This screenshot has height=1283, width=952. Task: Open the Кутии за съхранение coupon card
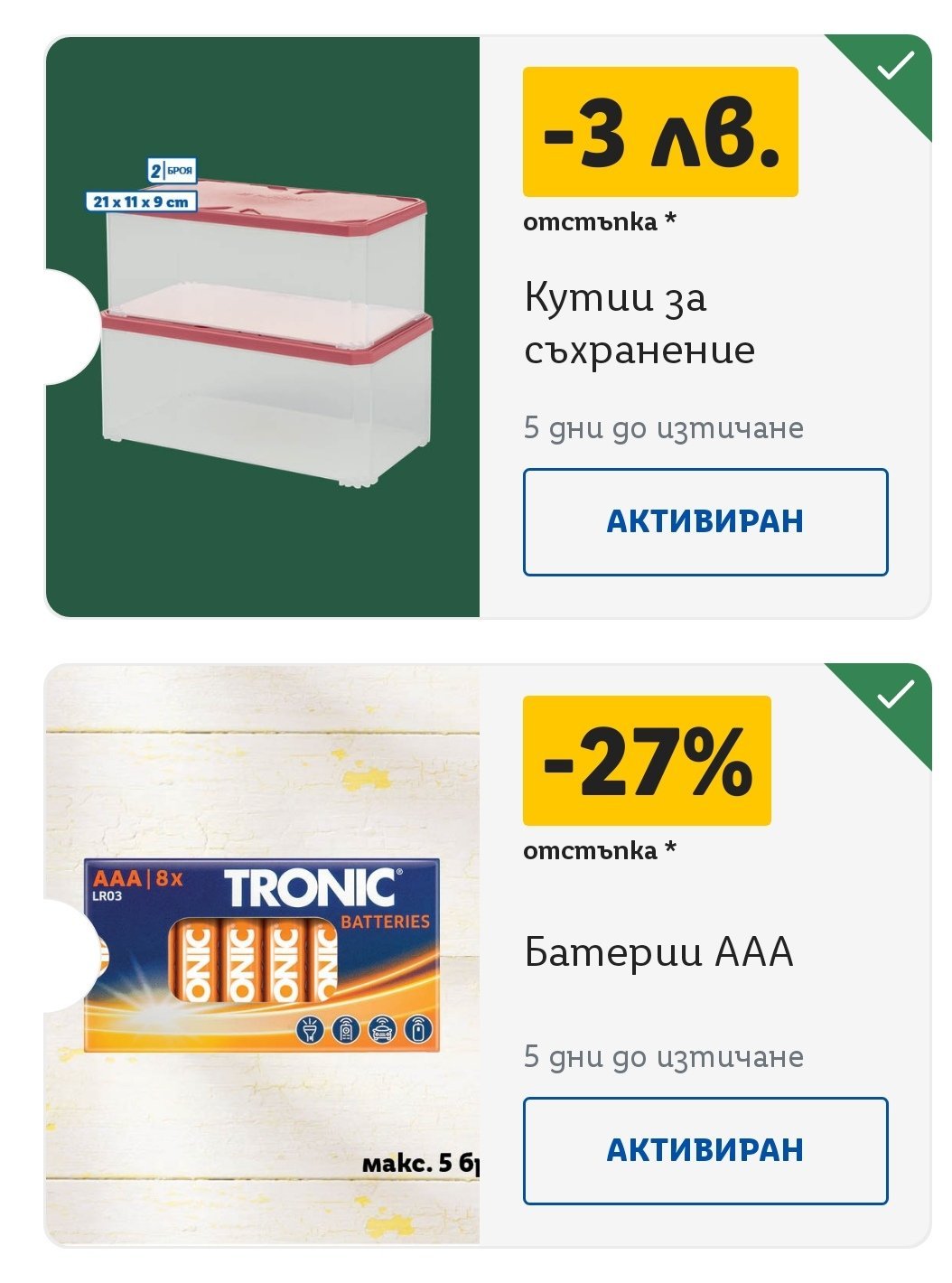tap(488, 326)
